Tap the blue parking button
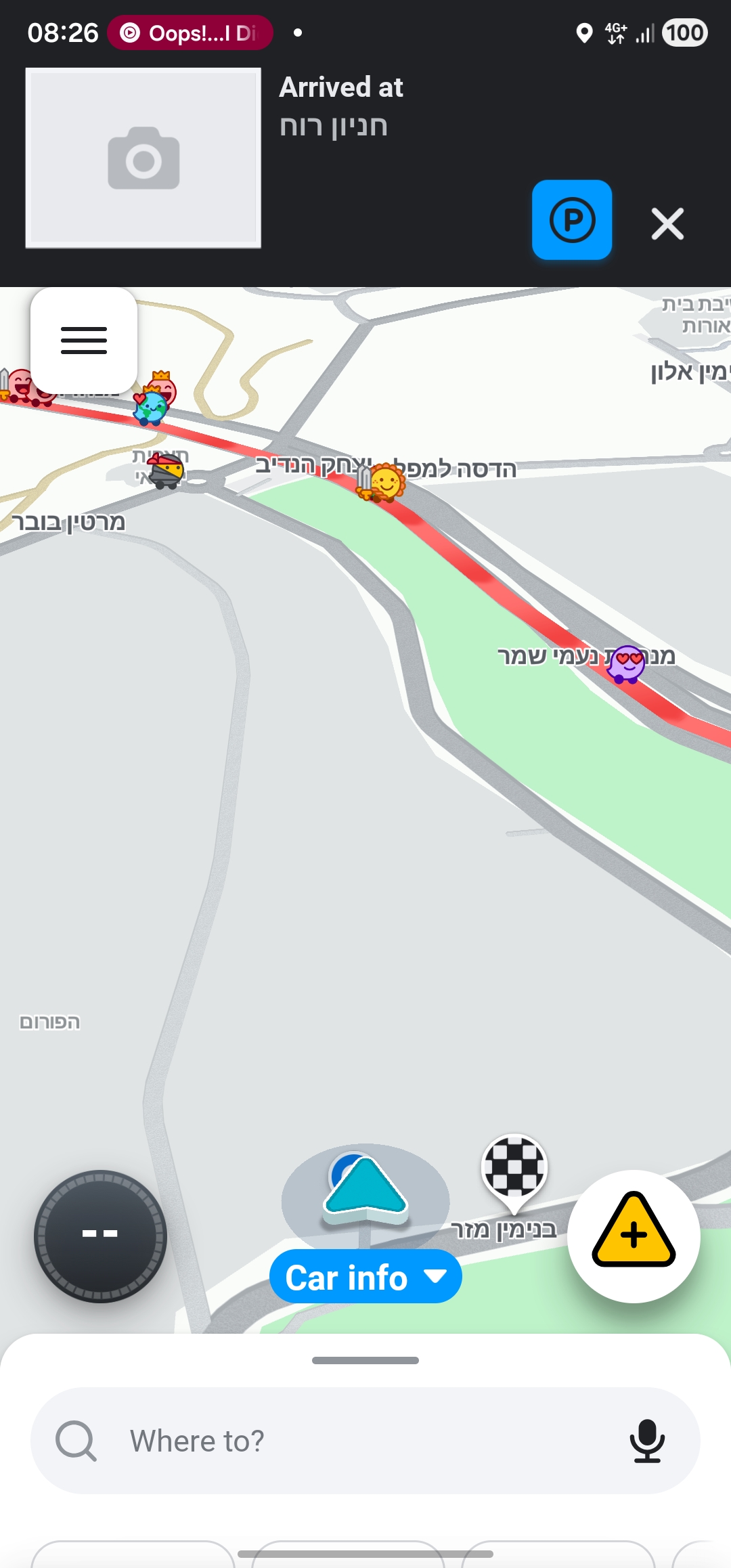The image size is (731, 1568). coord(572,220)
